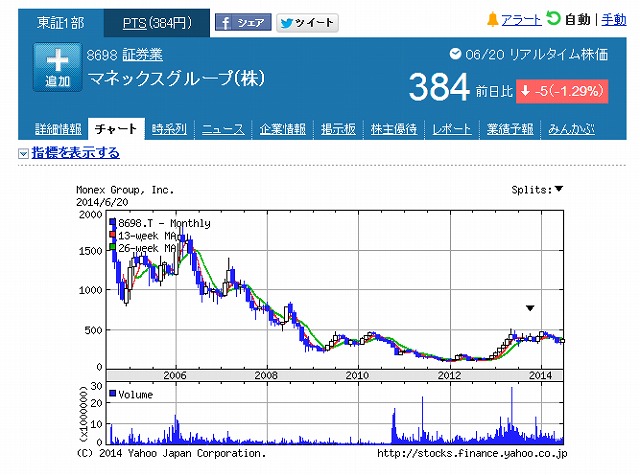Switch to the ニュース tab
Image resolution: width=640 pixels, height=475 pixels.
[222, 129]
